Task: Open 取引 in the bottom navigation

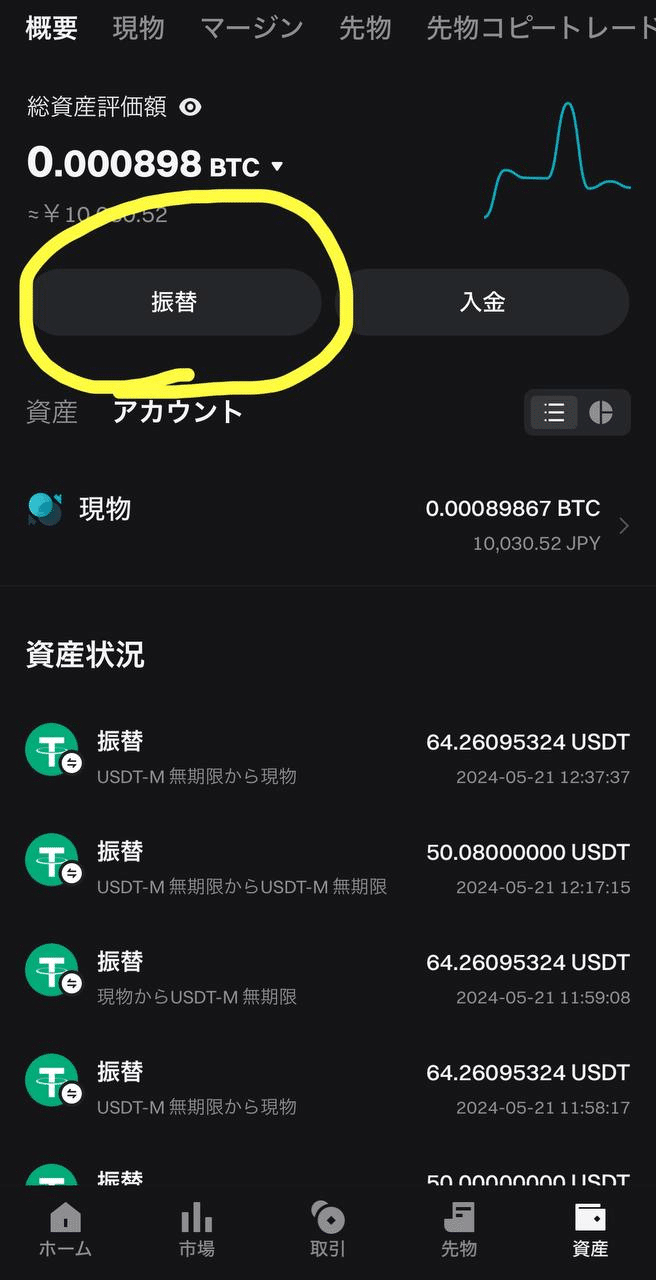Action: [x=328, y=1231]
